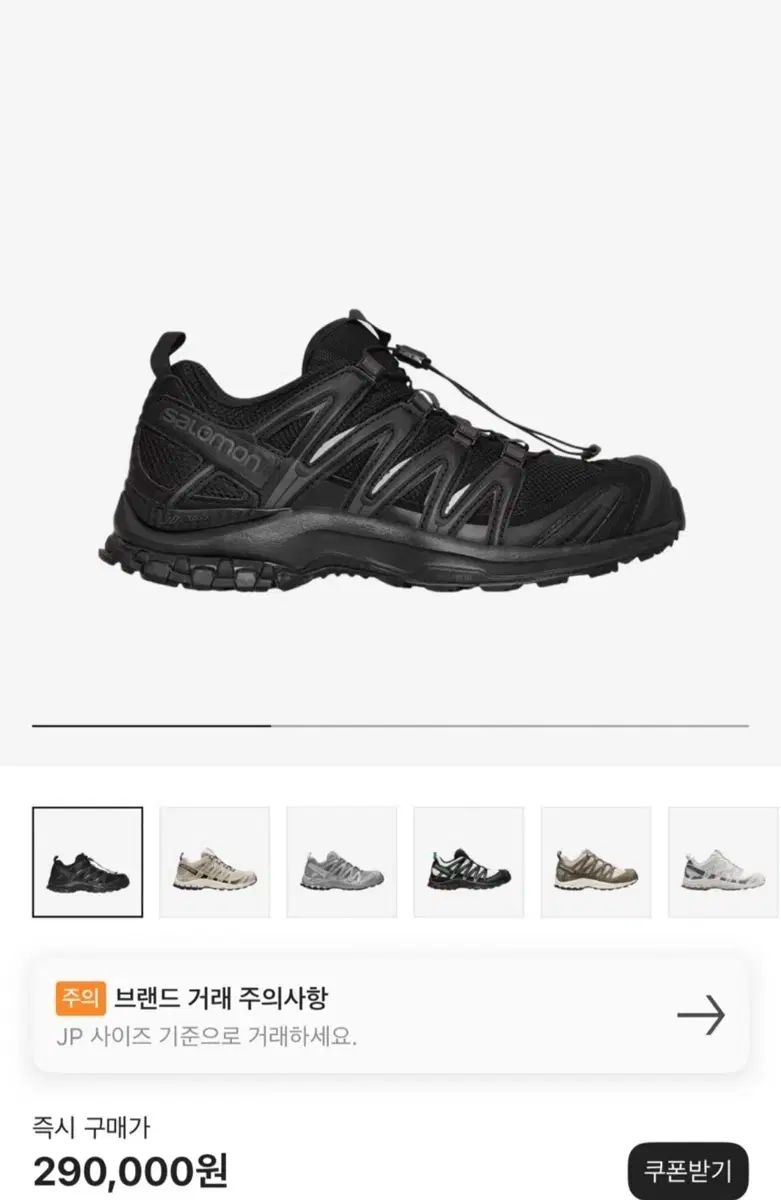Select the black and mint shoe thumbnail
This screenshot has height=1200, width=781.
click(469, 862)
